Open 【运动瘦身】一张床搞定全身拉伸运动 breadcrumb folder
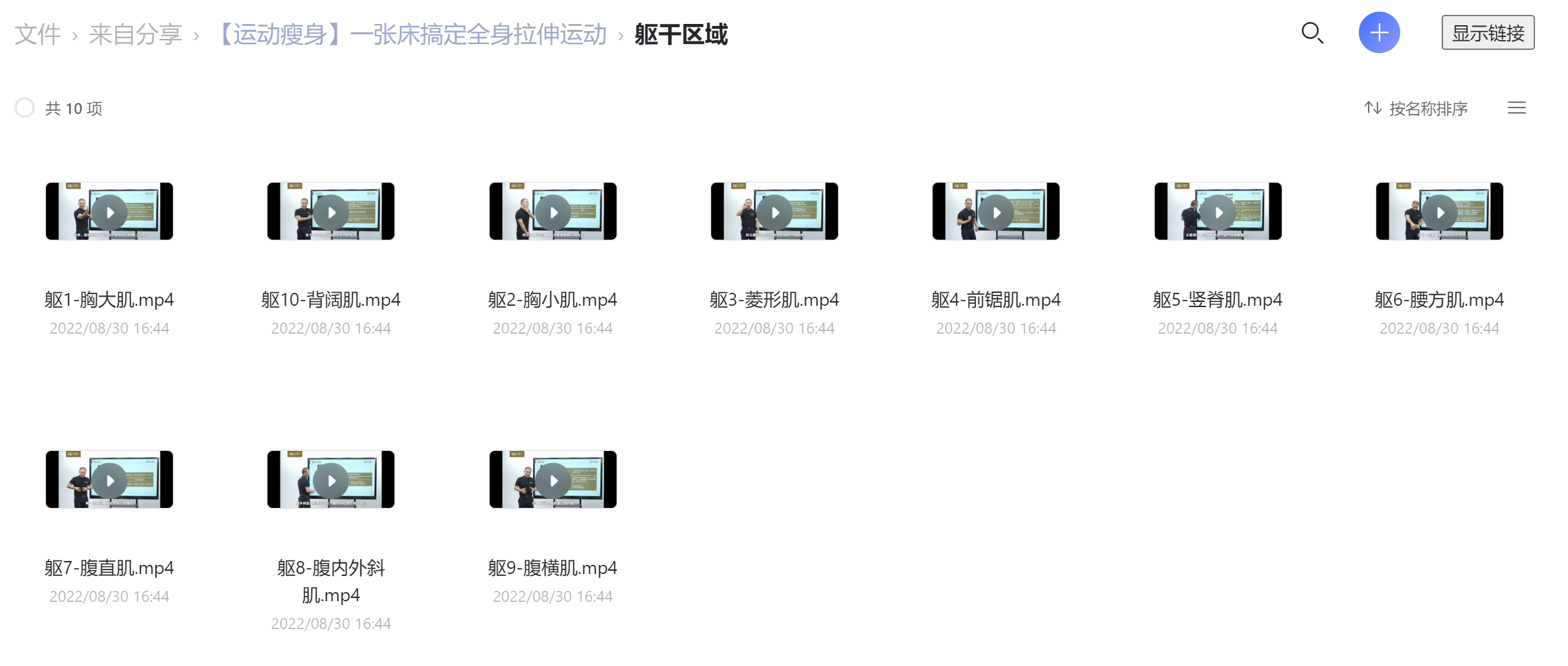This screenshot has width=1568, height=666. click(x=411, y=34)
